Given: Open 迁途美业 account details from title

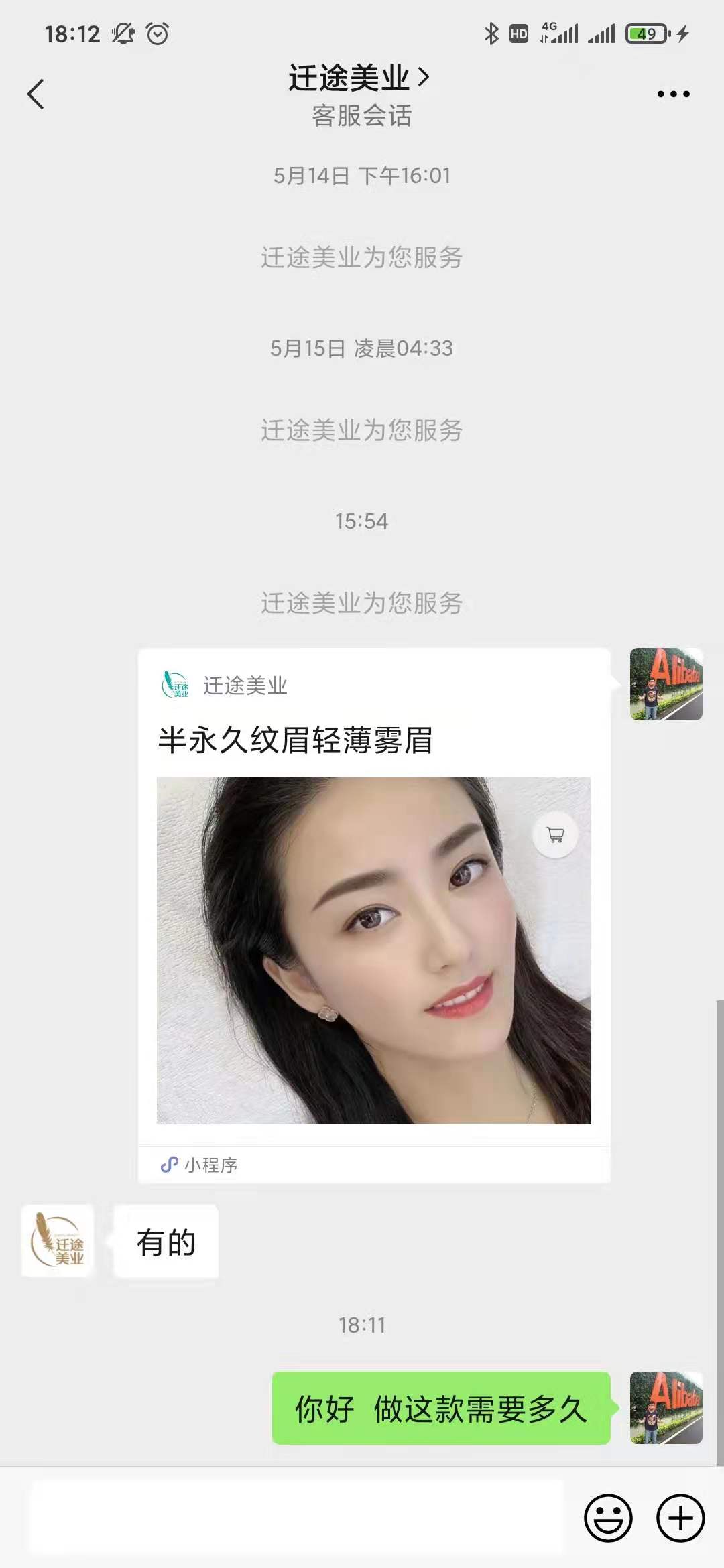Looking at the screenshot, I should tap(359, 78).
